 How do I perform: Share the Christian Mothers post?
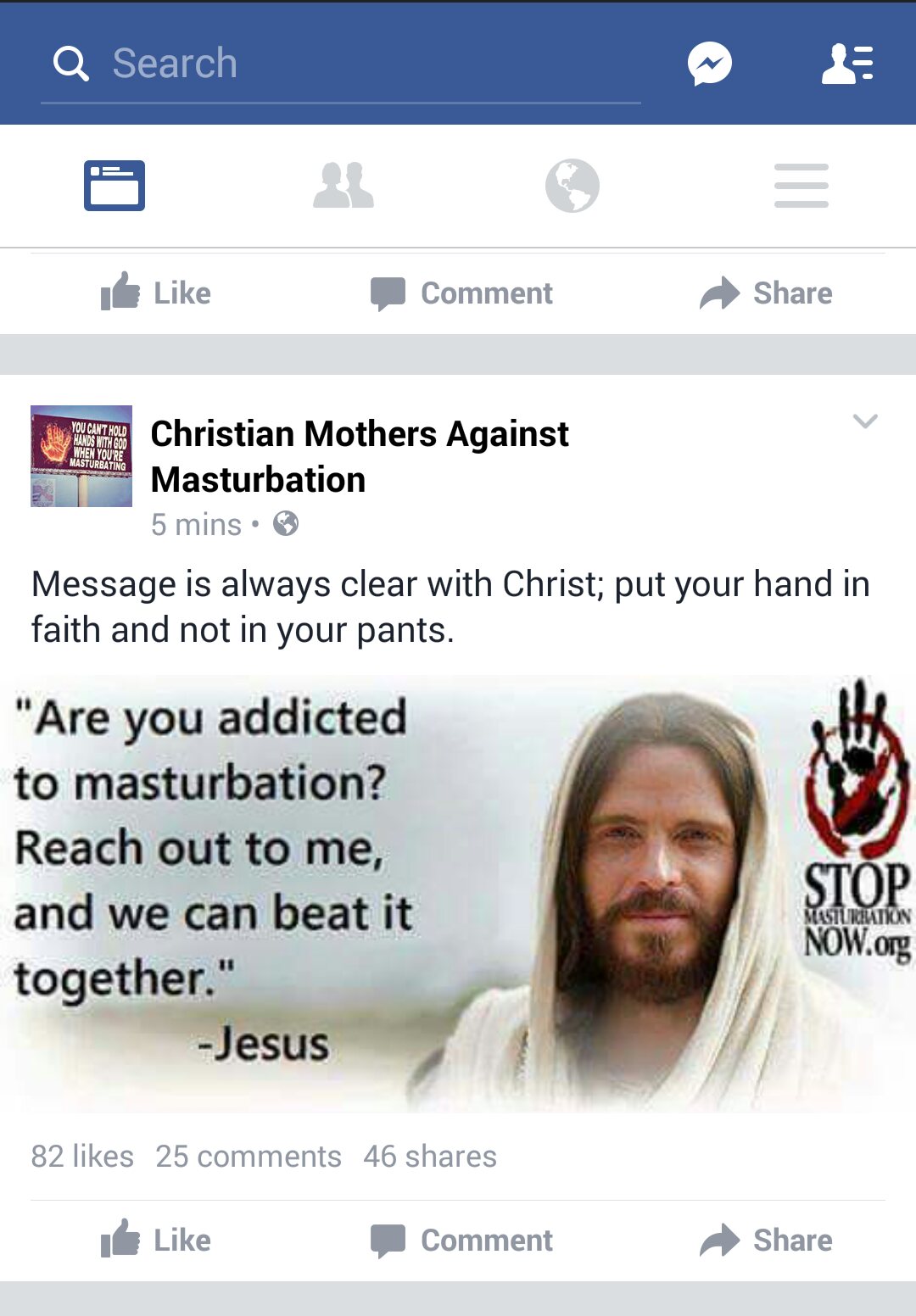coord(766,1240)
